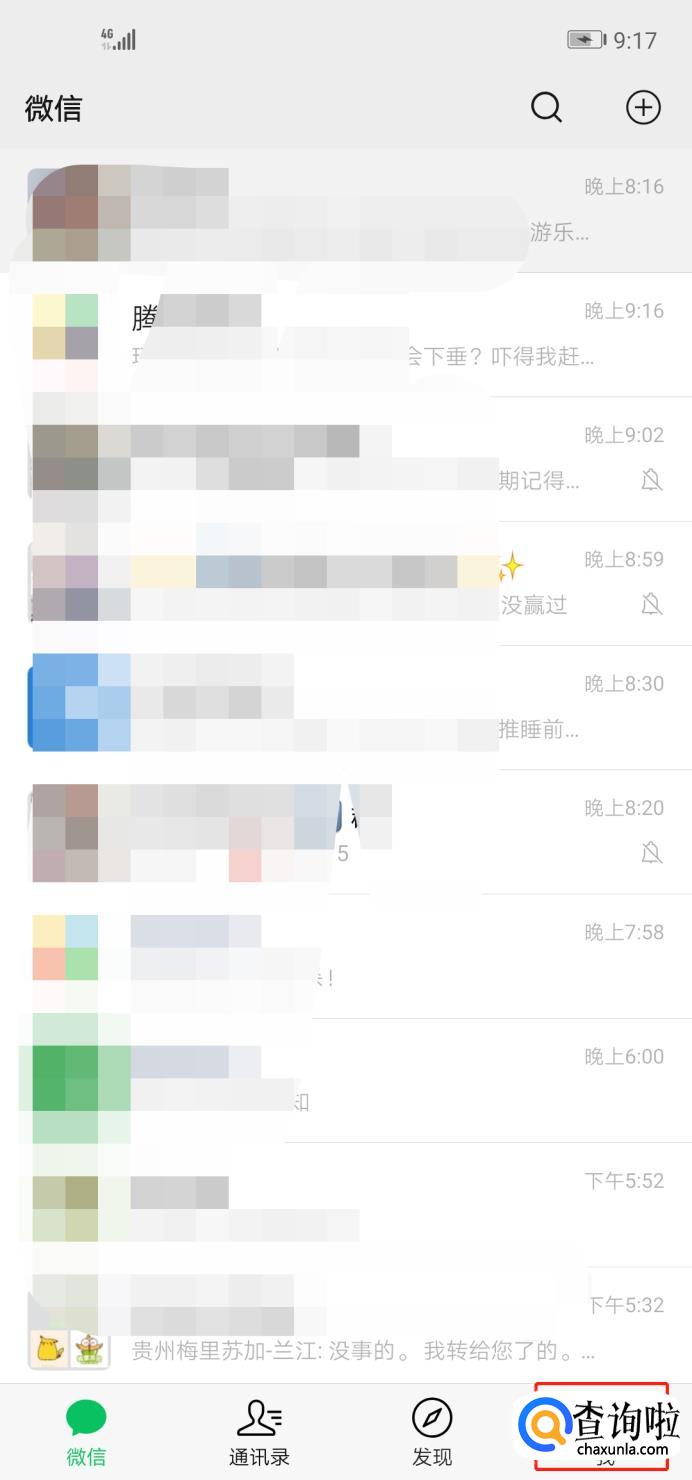
Task: Open the chat from 晚上7:58
Action: pyautogui.click(x=346, y=956)
